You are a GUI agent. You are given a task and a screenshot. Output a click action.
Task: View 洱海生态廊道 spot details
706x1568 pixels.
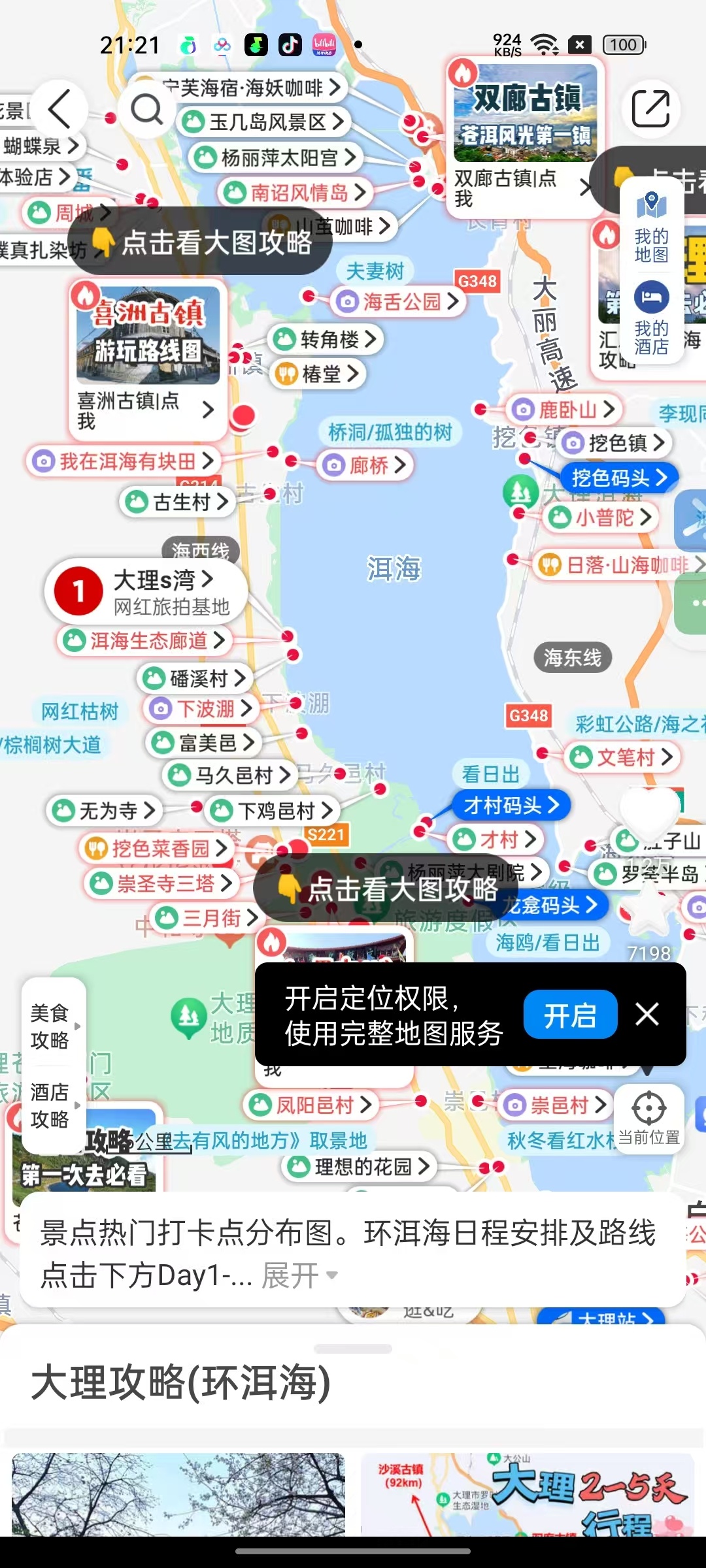pos(148,641)
